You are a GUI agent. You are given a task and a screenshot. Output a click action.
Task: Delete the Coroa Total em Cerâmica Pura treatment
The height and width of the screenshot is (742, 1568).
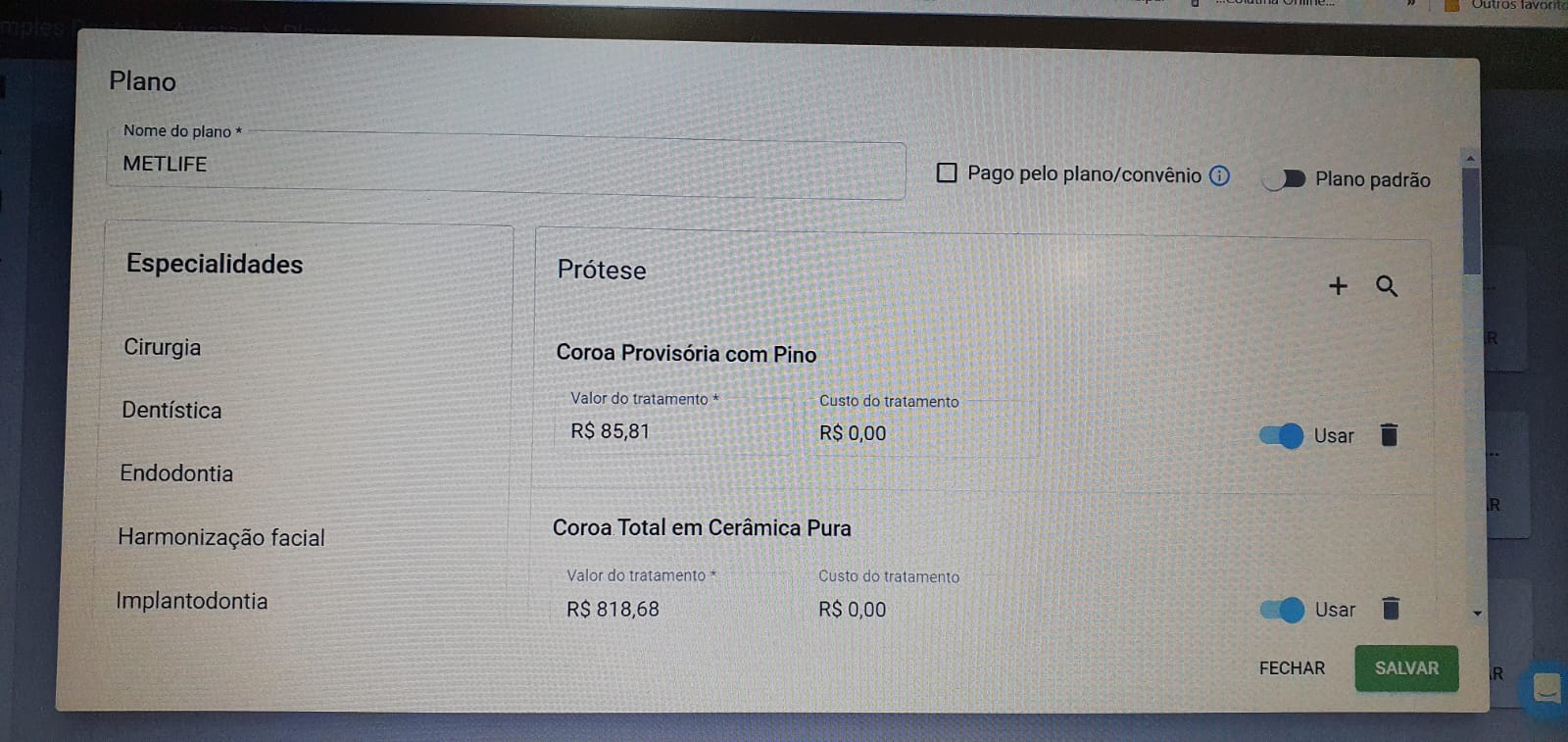coord(1390,609)
